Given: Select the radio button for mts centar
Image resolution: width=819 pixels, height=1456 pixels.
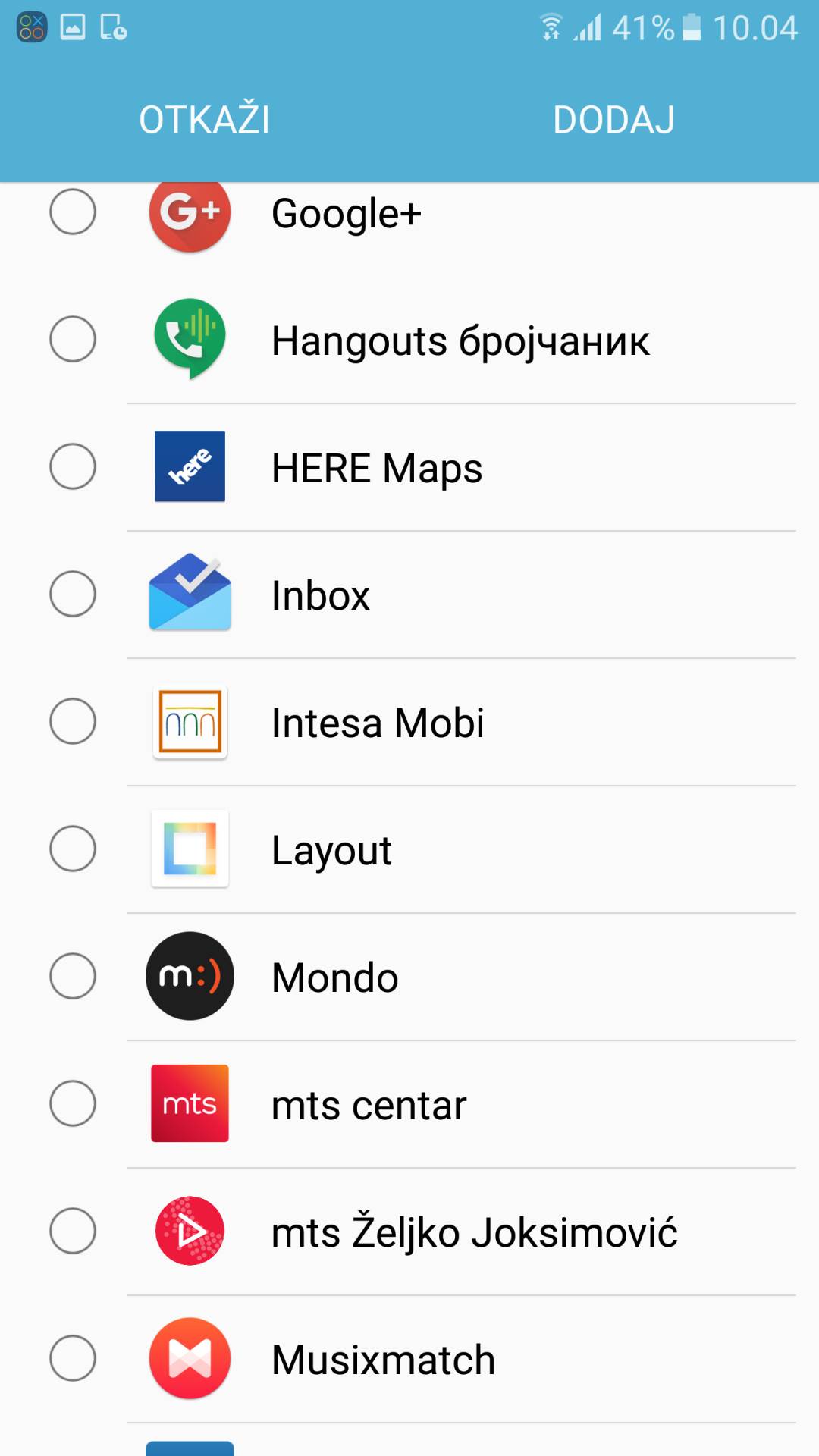Looking at the screenshot, I should (73, 1104).
